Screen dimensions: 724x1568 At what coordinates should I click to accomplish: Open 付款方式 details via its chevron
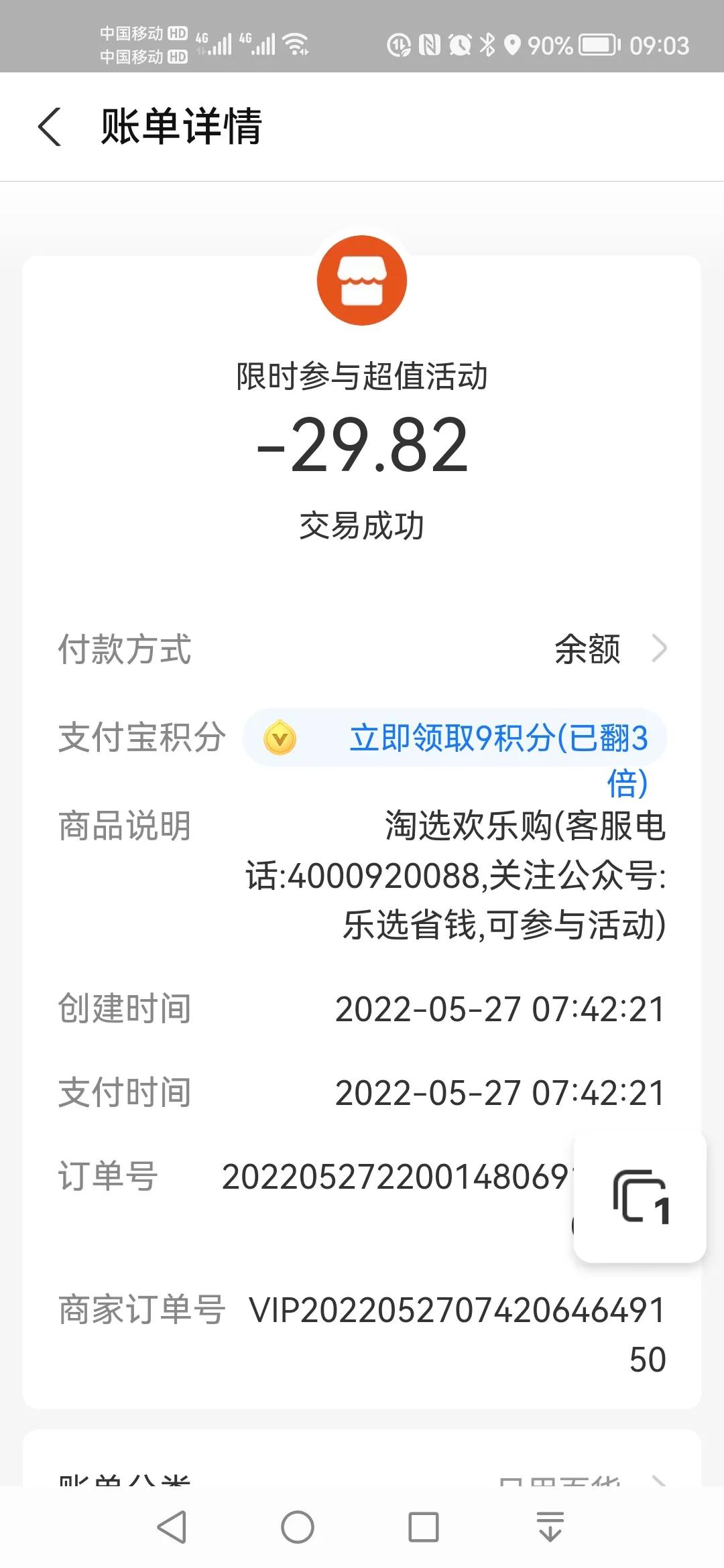pyautogui.click(x=660, y=648)
